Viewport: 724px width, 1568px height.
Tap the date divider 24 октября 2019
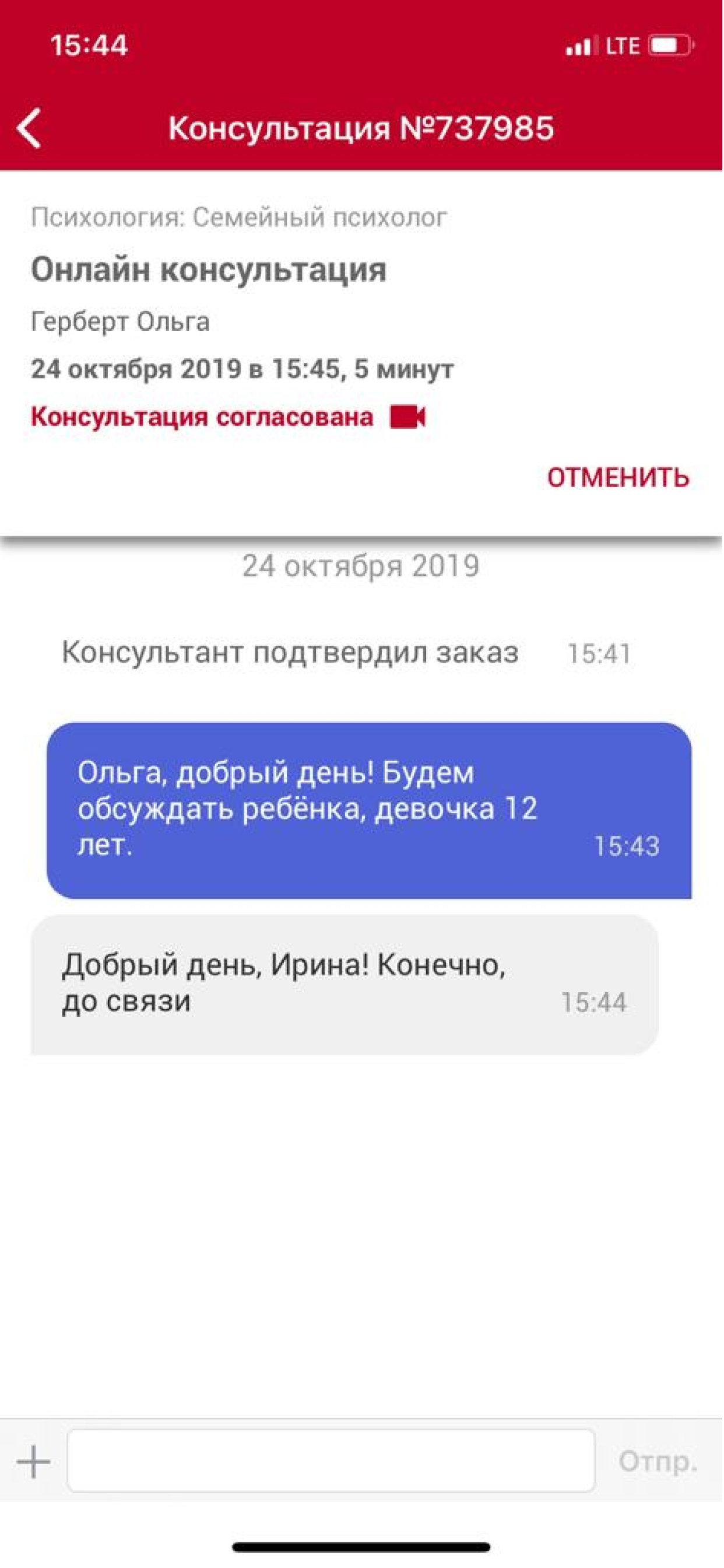[362, 566]
